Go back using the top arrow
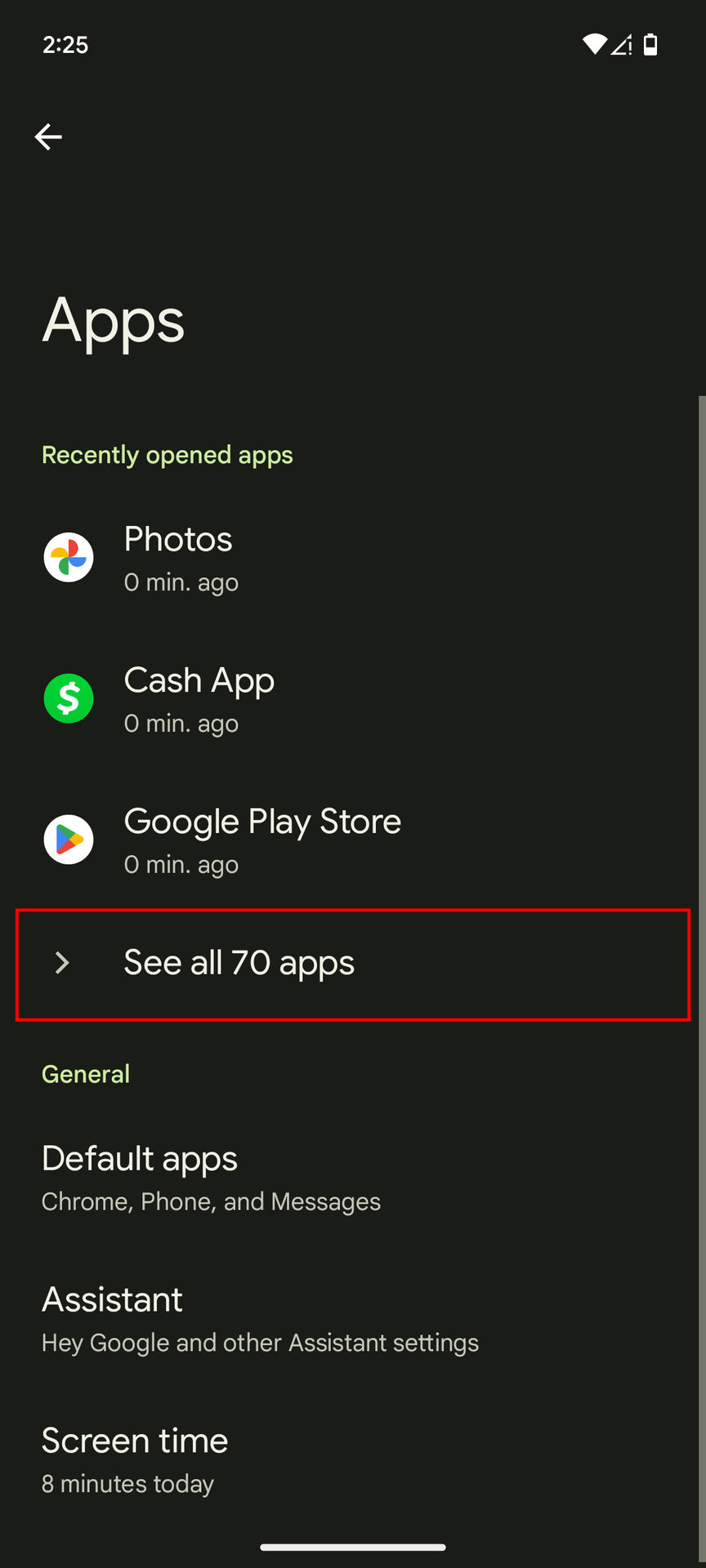706x1568 pixels. coord(48,136)
